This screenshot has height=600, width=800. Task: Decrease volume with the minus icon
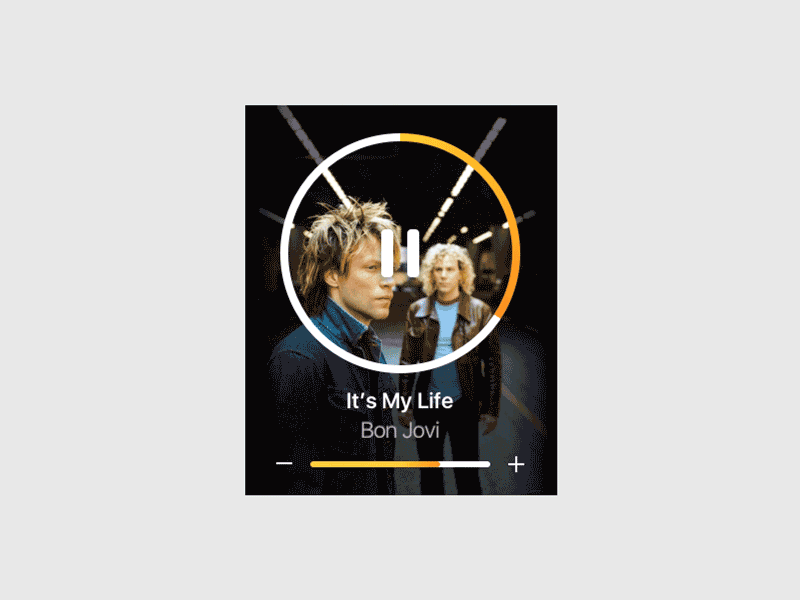(x=284, y=463)
